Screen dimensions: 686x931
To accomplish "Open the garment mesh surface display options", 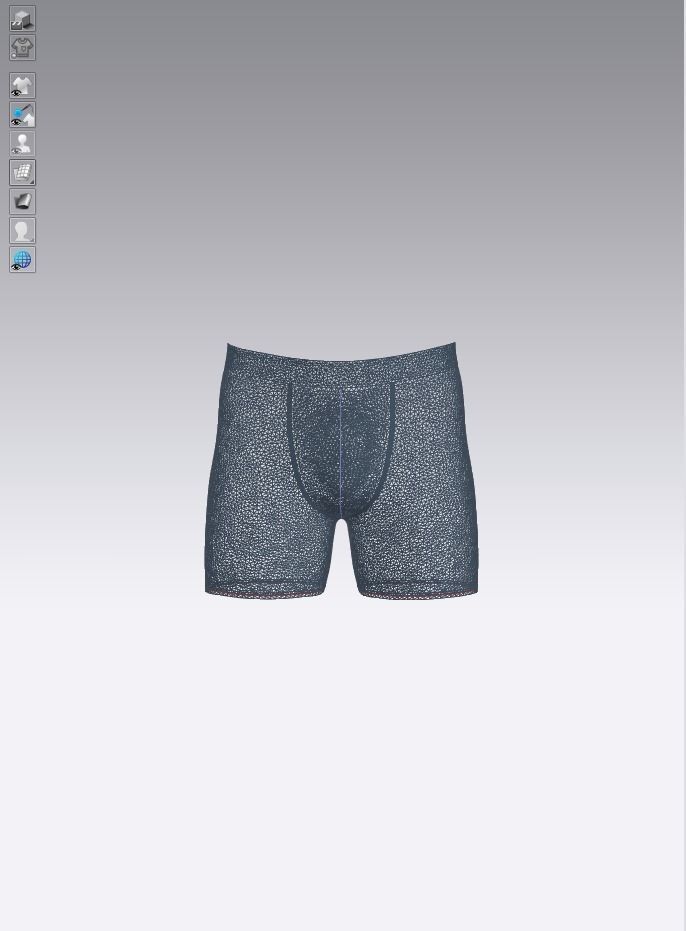I will [22, 173].
